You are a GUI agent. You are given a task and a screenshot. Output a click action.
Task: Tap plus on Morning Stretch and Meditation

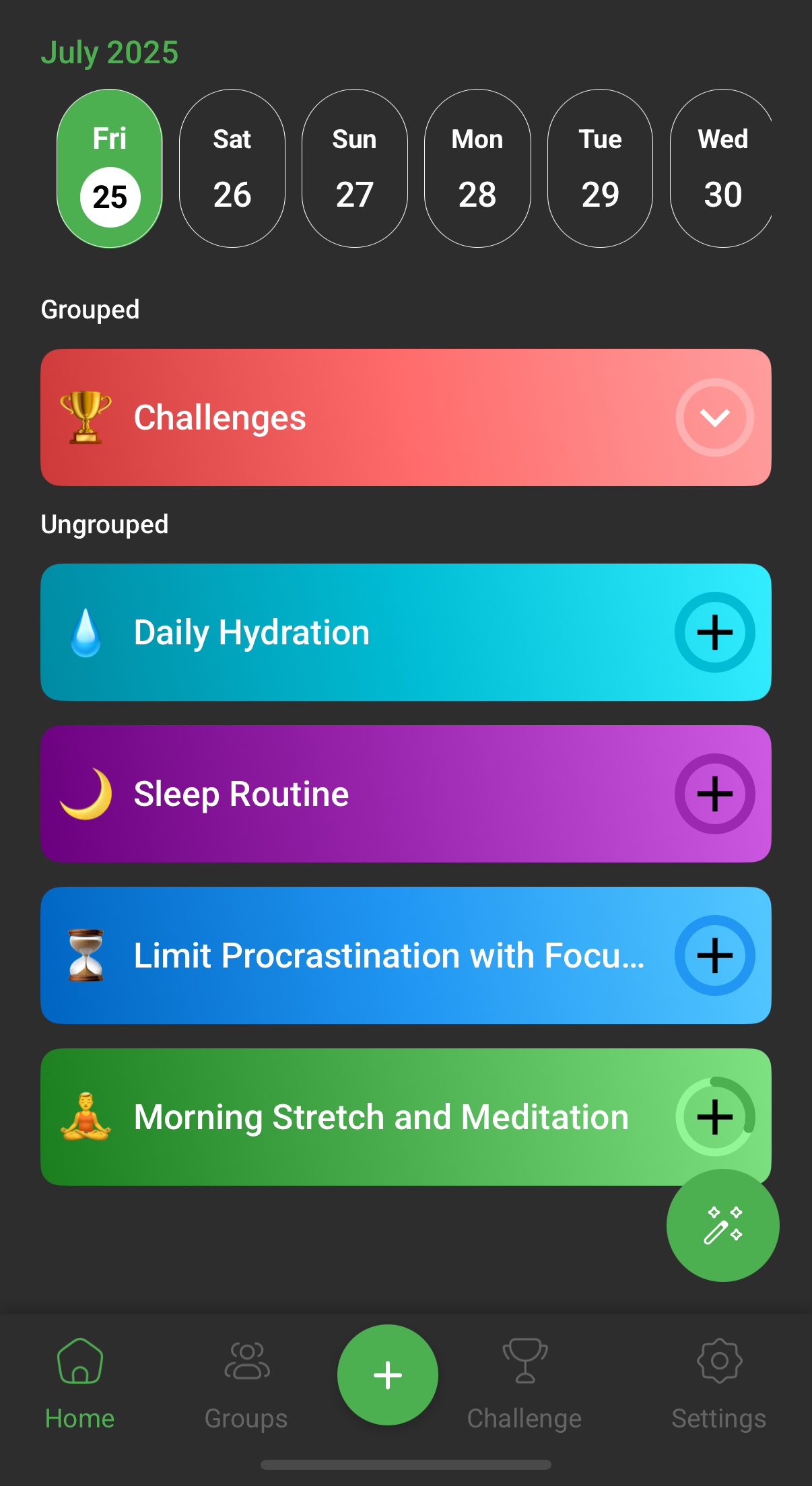tap(714, 1117)
